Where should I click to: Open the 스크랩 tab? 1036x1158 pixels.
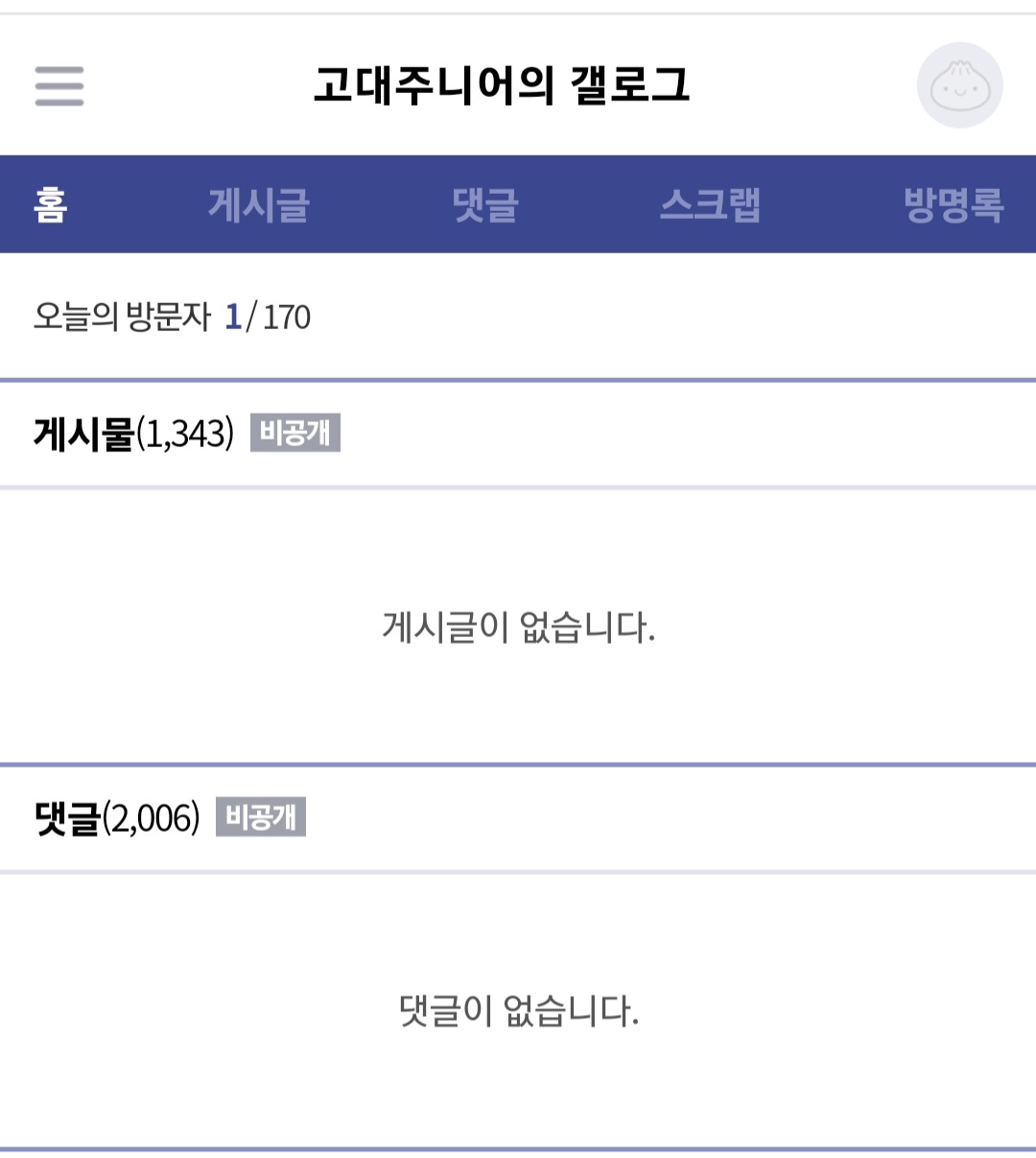pos(710,204)
